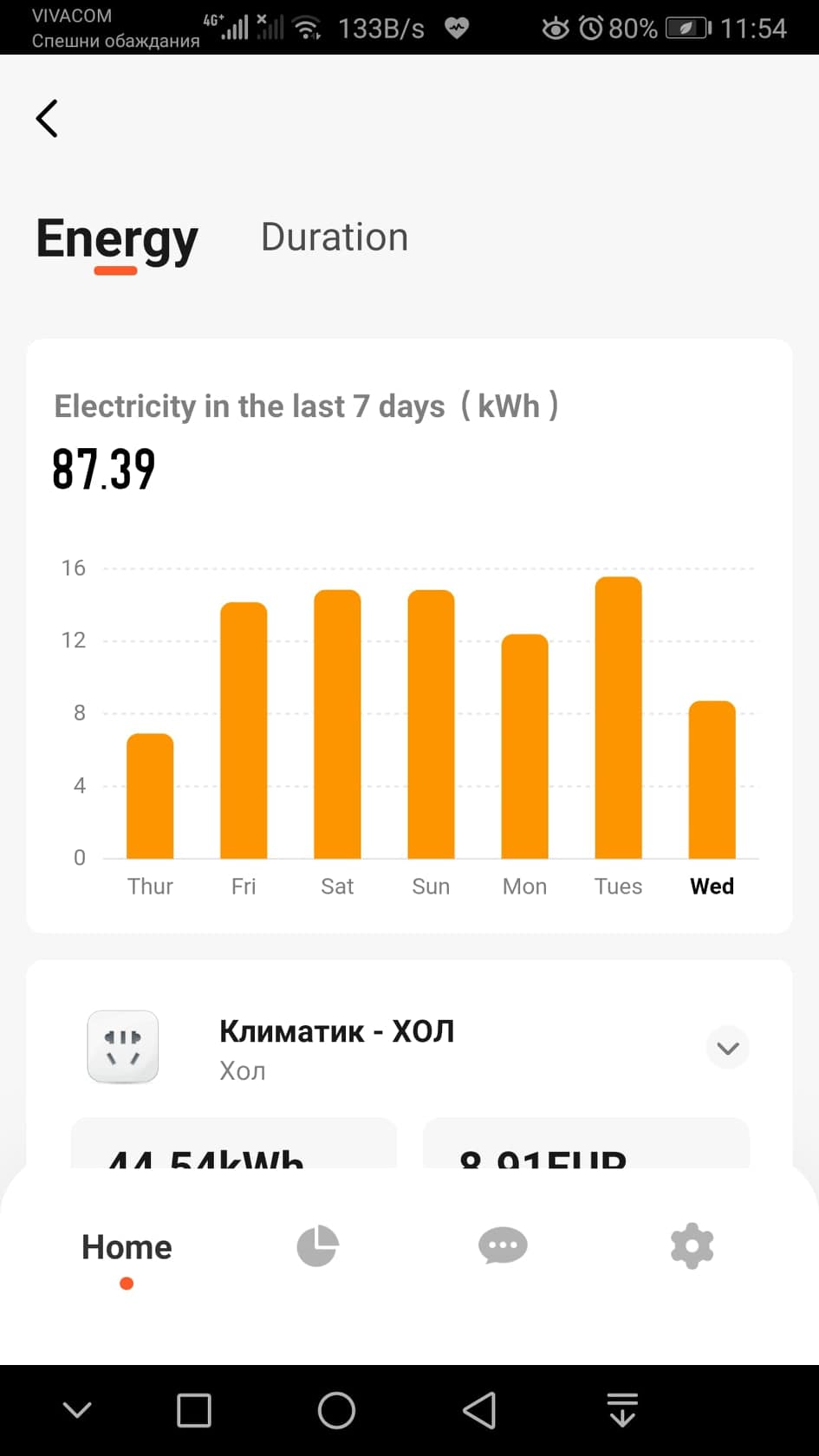Open the statistics pie chart tab
Screen dimensions: 819x1456
pos(318,1246)
